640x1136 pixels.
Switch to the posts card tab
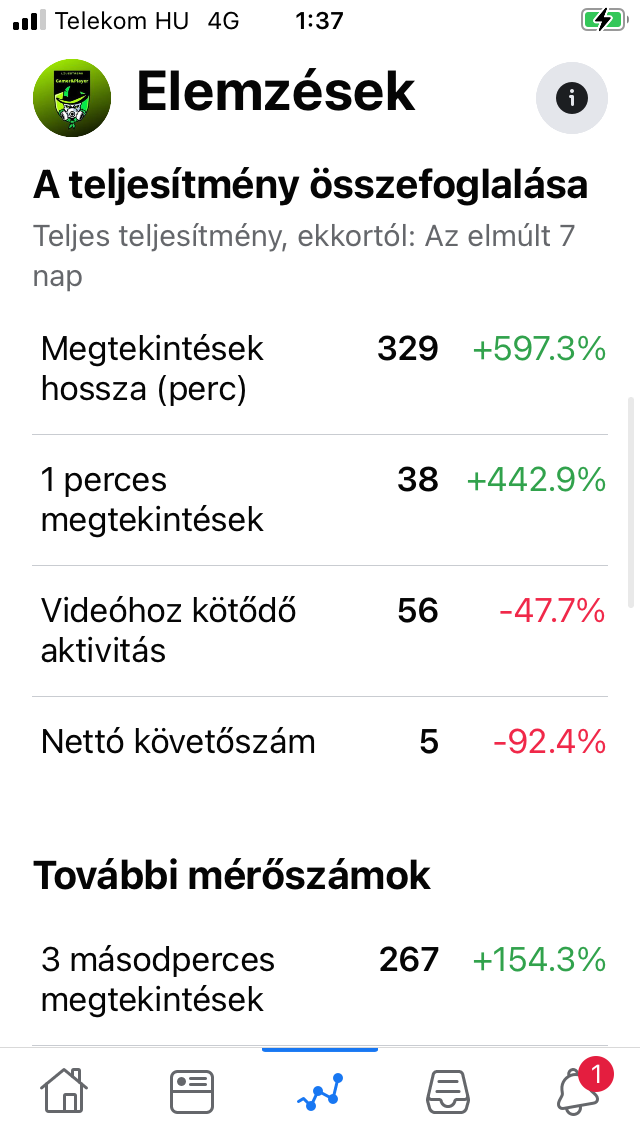pyautogui.click(x=192, y=1091)
